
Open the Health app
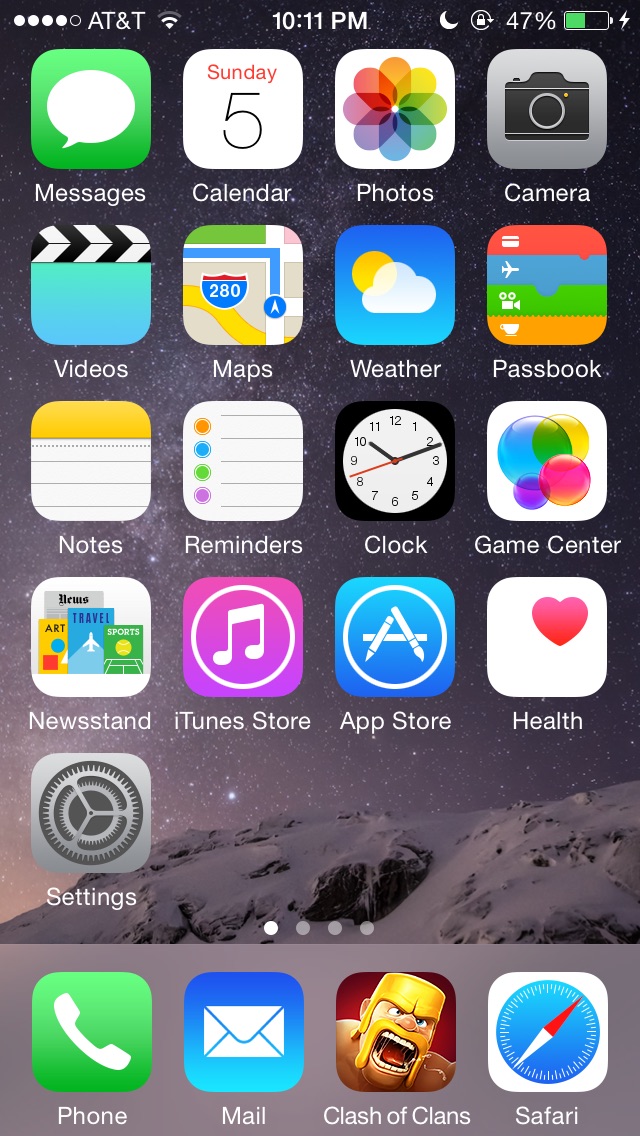(547, 637)
